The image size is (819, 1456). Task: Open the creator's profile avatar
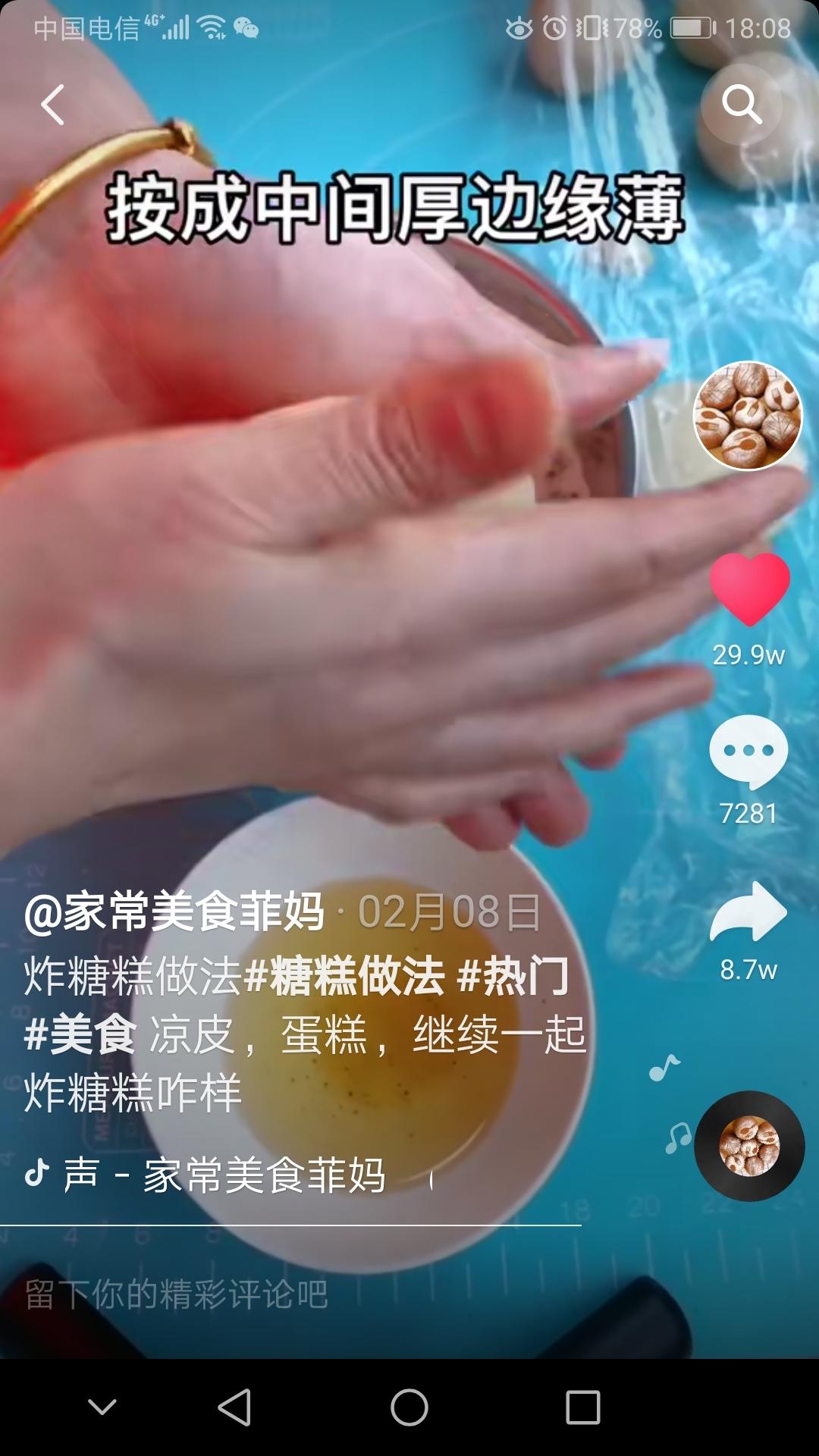tap(748, 416)
